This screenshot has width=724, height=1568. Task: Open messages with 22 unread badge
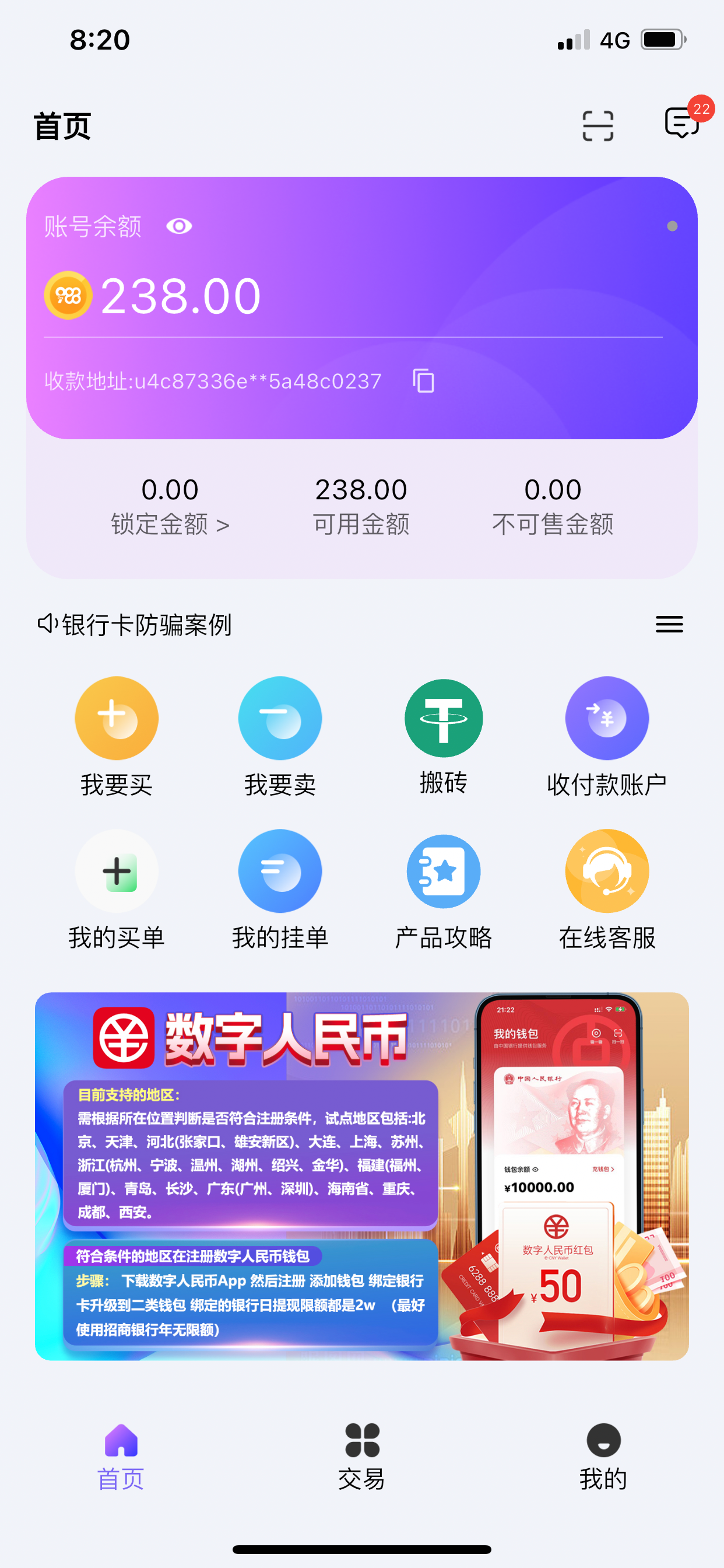click(x=682, y=124)
